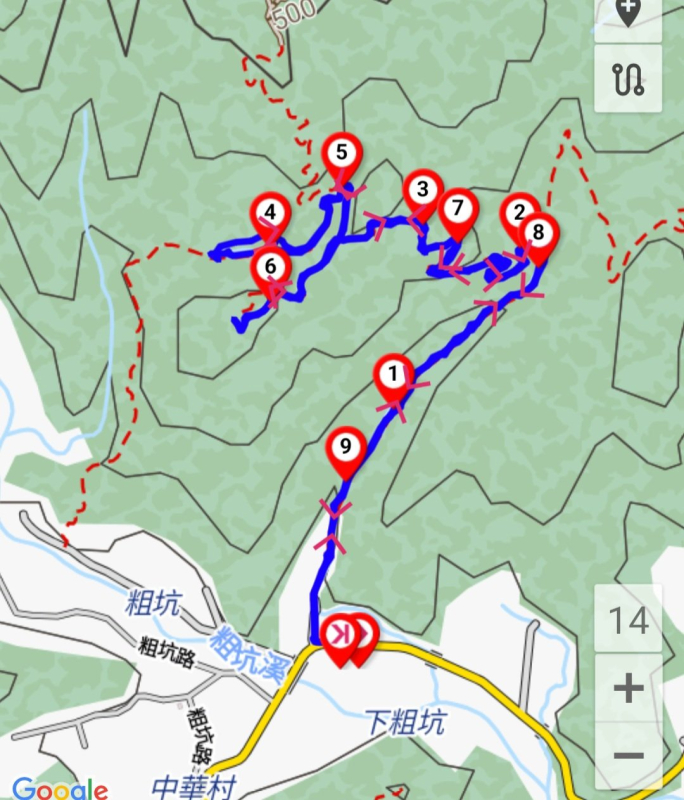Viewport: 684px width, 800px height.
Task: Open the route drawing tool
Action: (628, 77)
